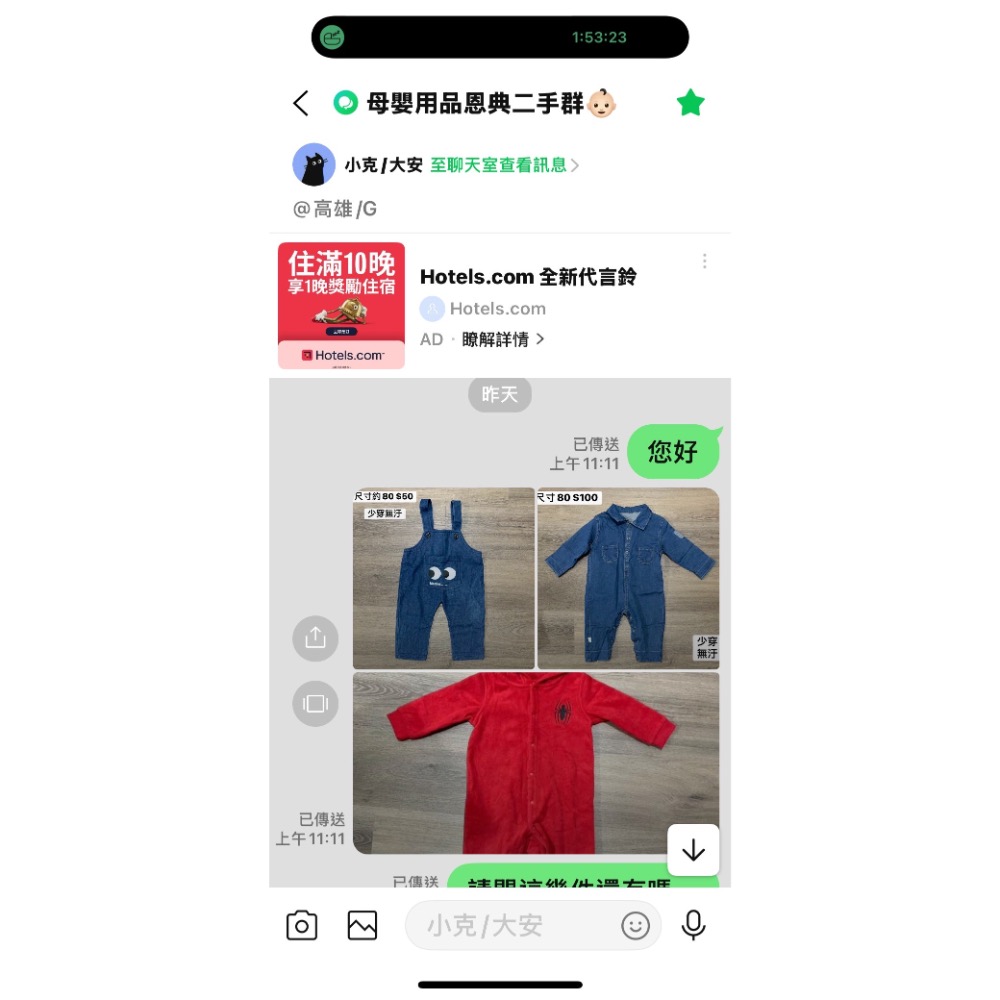
Task: Focus the message input field
Action: [510, 925]
